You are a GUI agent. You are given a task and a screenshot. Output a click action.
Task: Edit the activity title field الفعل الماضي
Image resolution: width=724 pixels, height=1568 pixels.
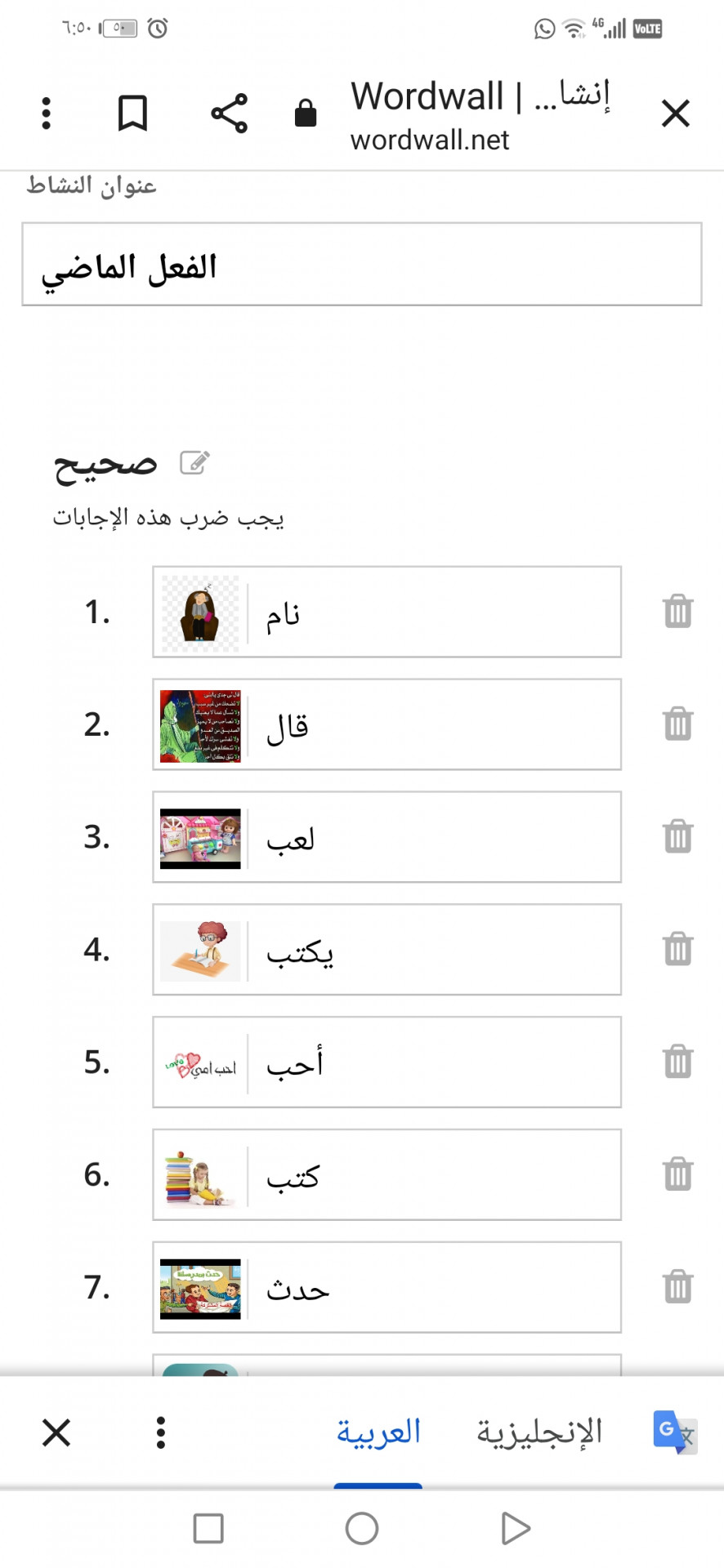[362, 265]
